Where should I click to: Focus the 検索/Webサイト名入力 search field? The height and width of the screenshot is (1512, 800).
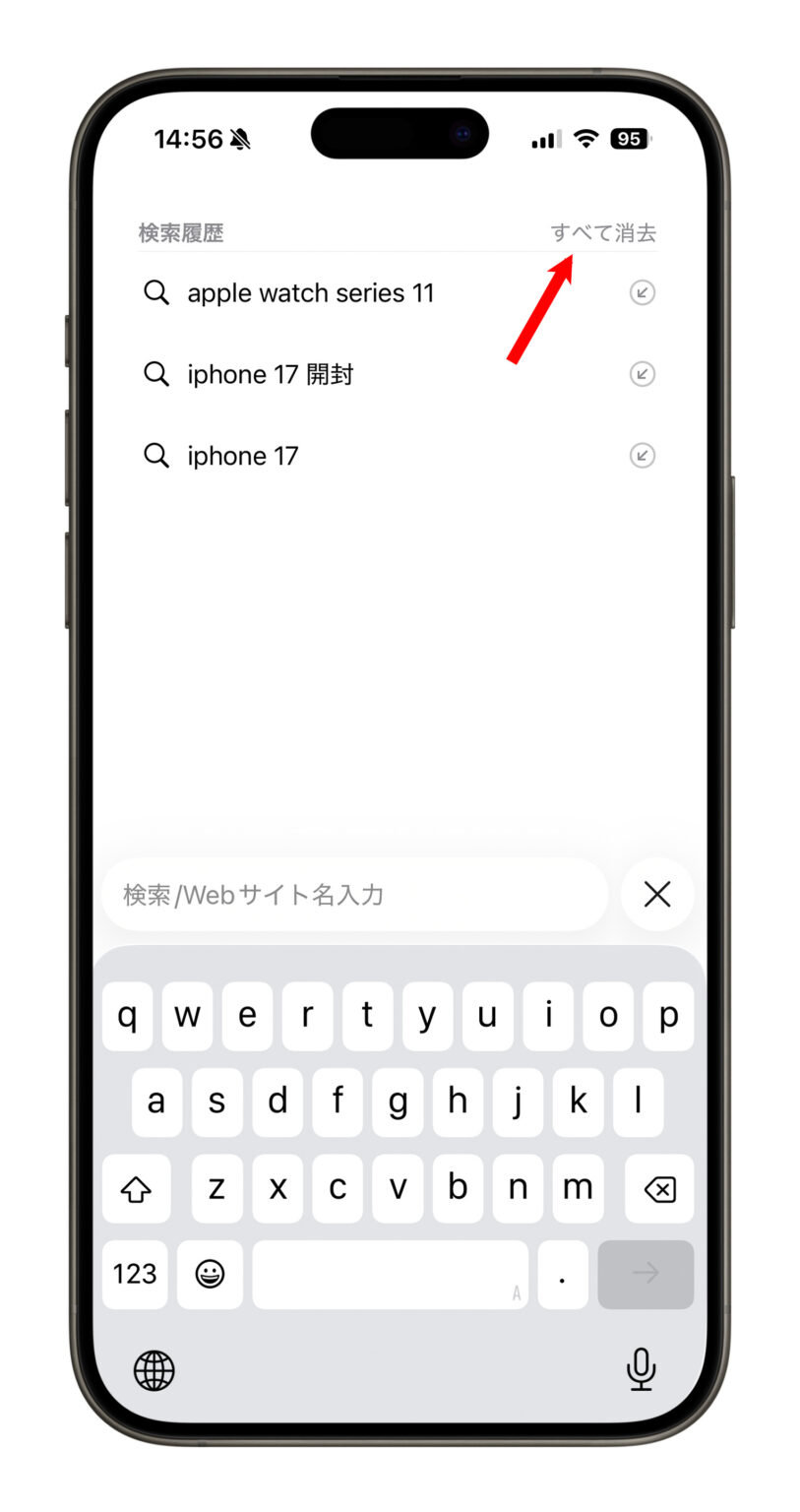(x=354, y=895)
